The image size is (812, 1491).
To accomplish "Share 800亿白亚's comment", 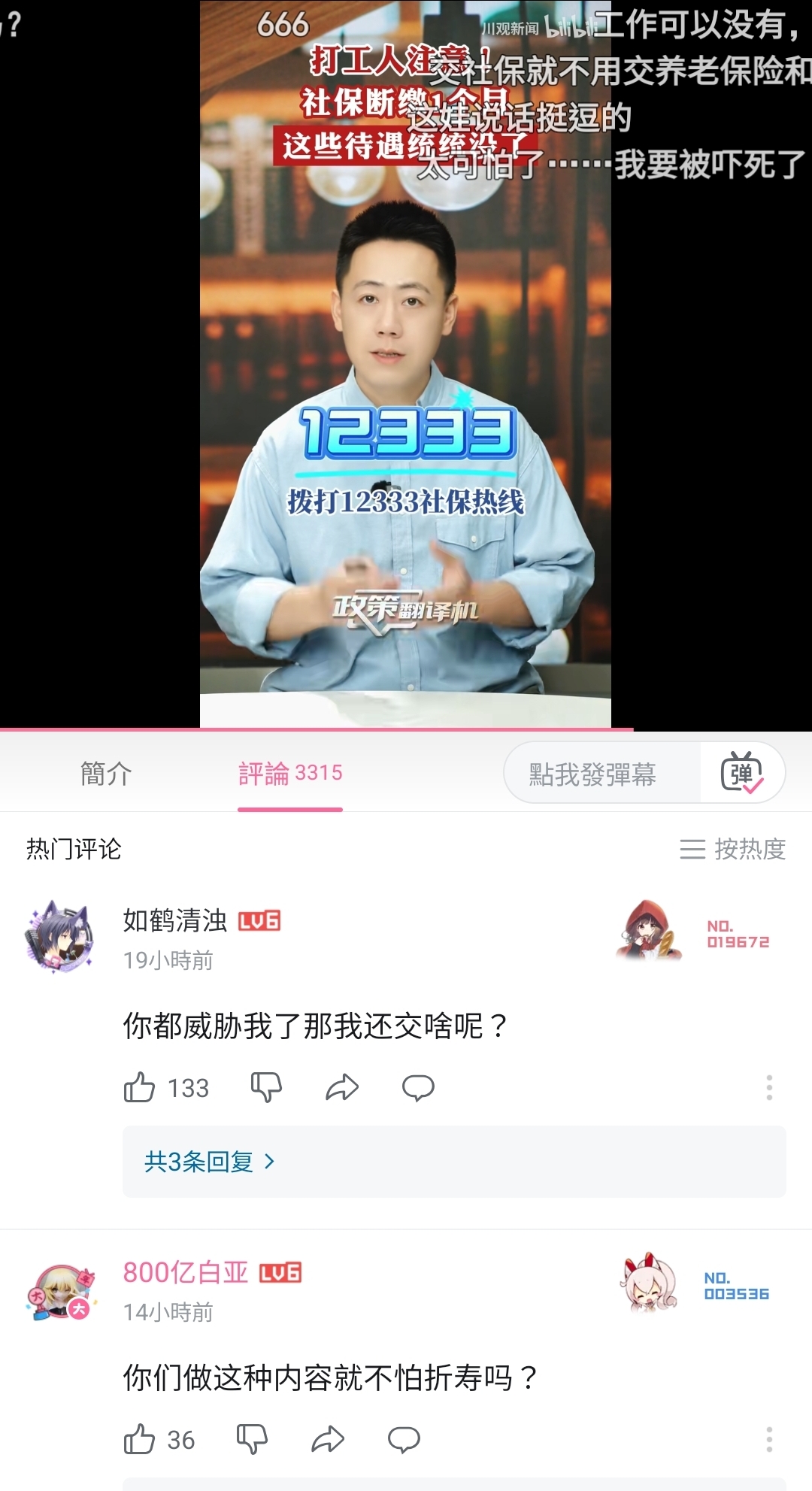I will tap(328, 1439).
